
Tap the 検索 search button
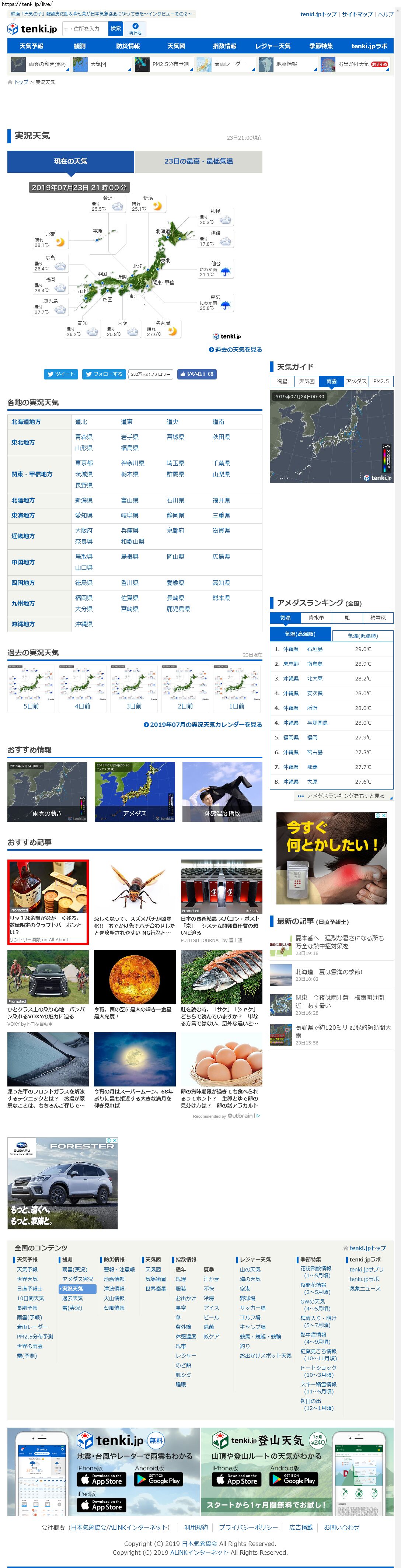pos(116,29)
